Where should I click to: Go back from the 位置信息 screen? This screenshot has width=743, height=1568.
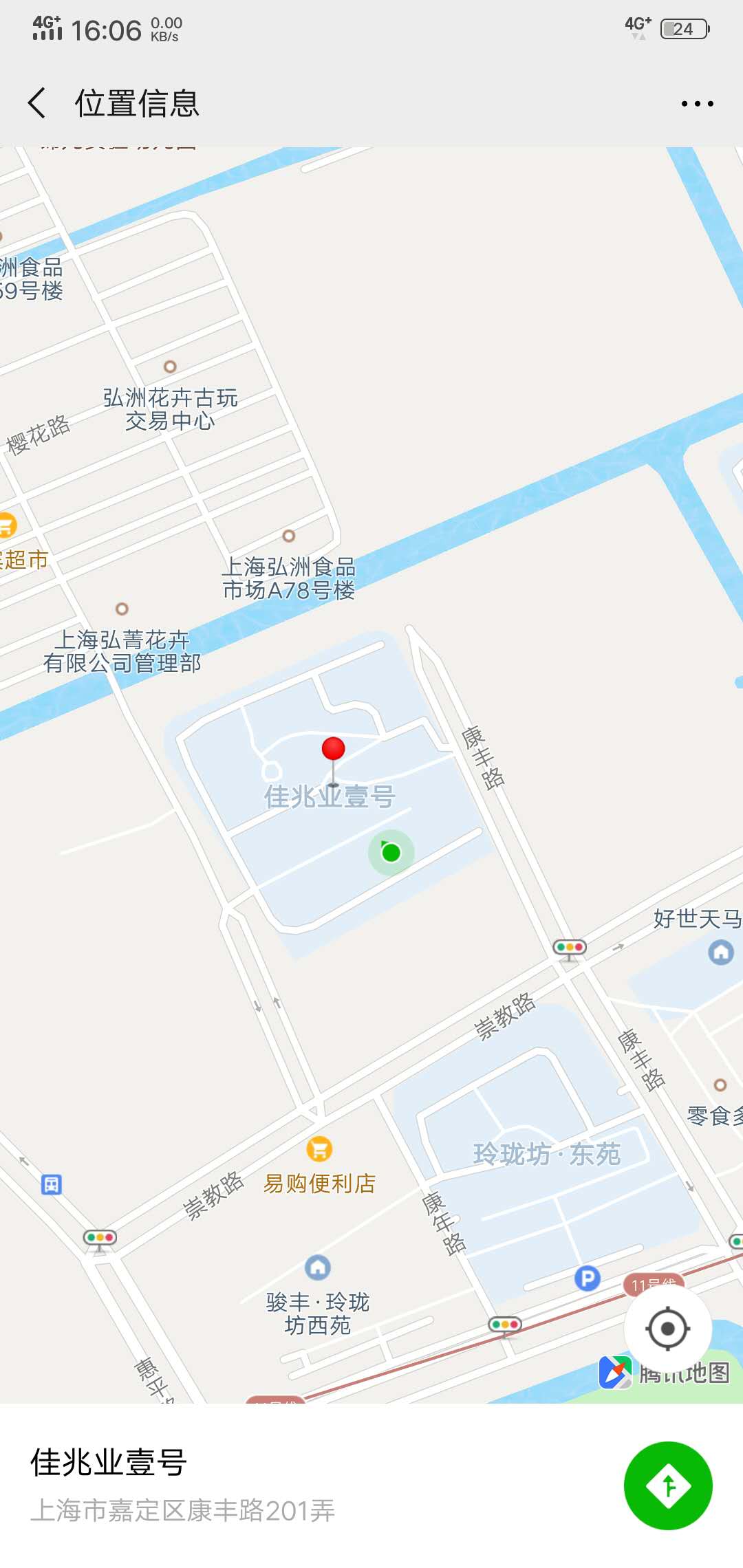click(37, 103)
